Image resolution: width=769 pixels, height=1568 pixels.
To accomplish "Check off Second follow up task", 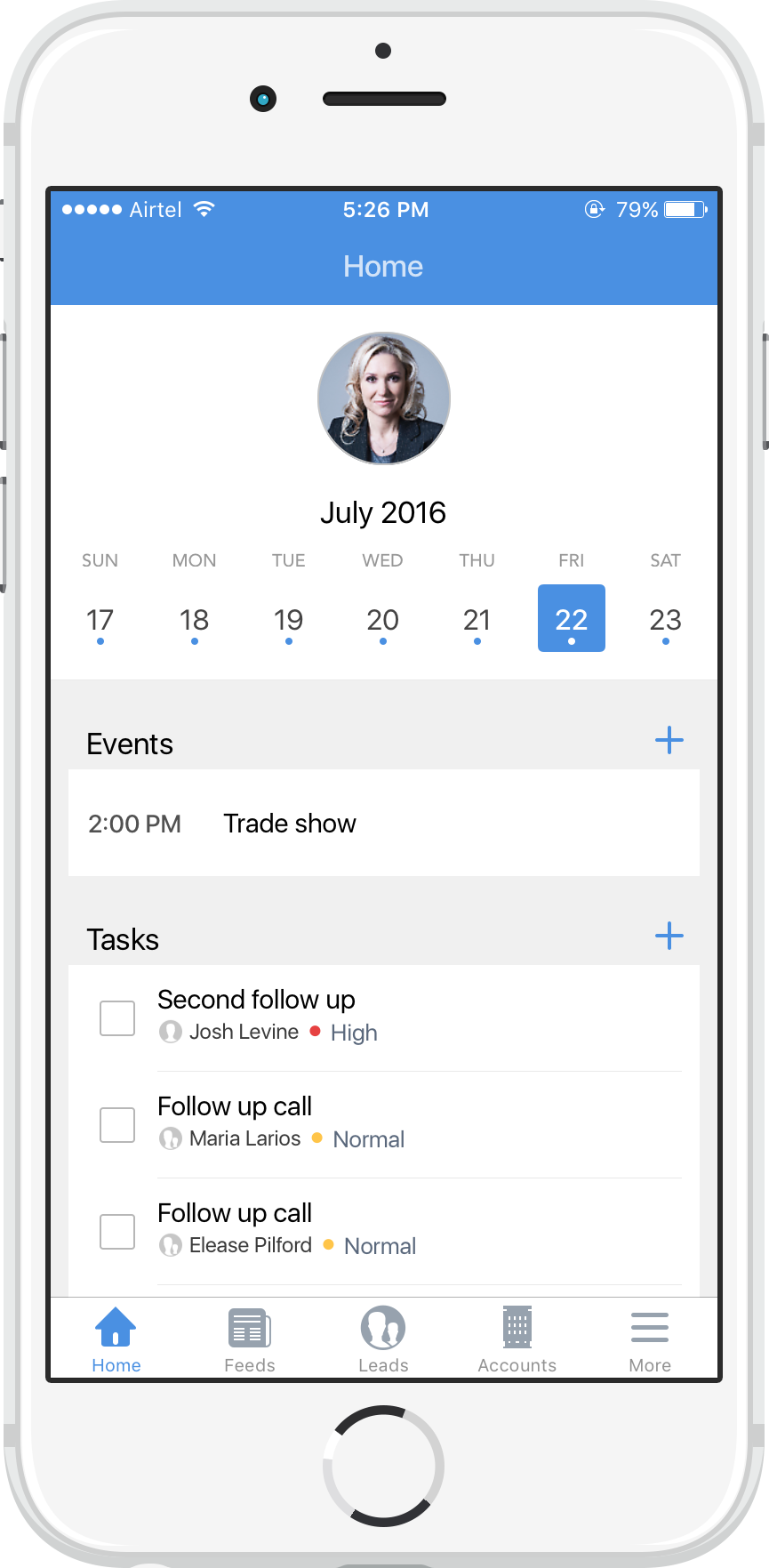I will tap(117, 1018).
